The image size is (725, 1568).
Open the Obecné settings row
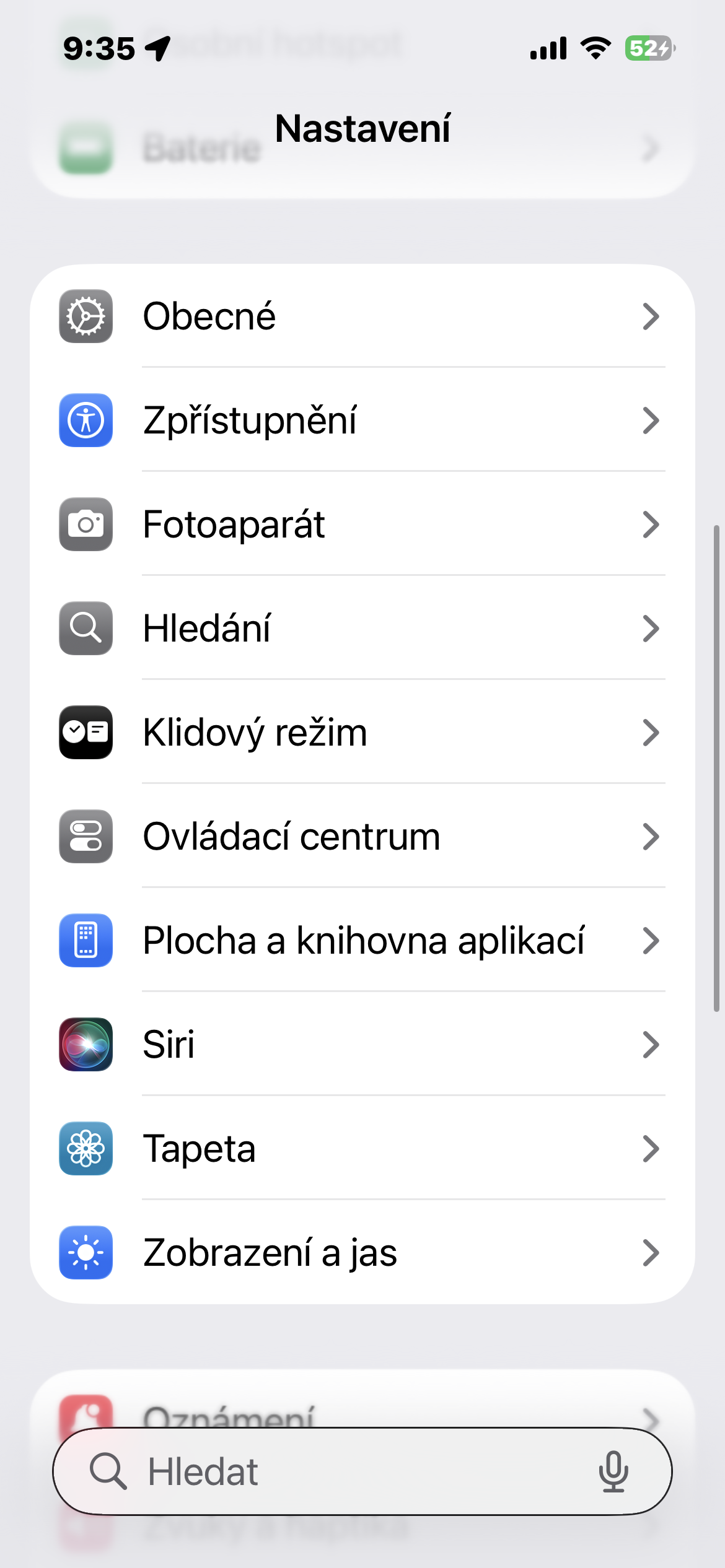click(362, 316)
